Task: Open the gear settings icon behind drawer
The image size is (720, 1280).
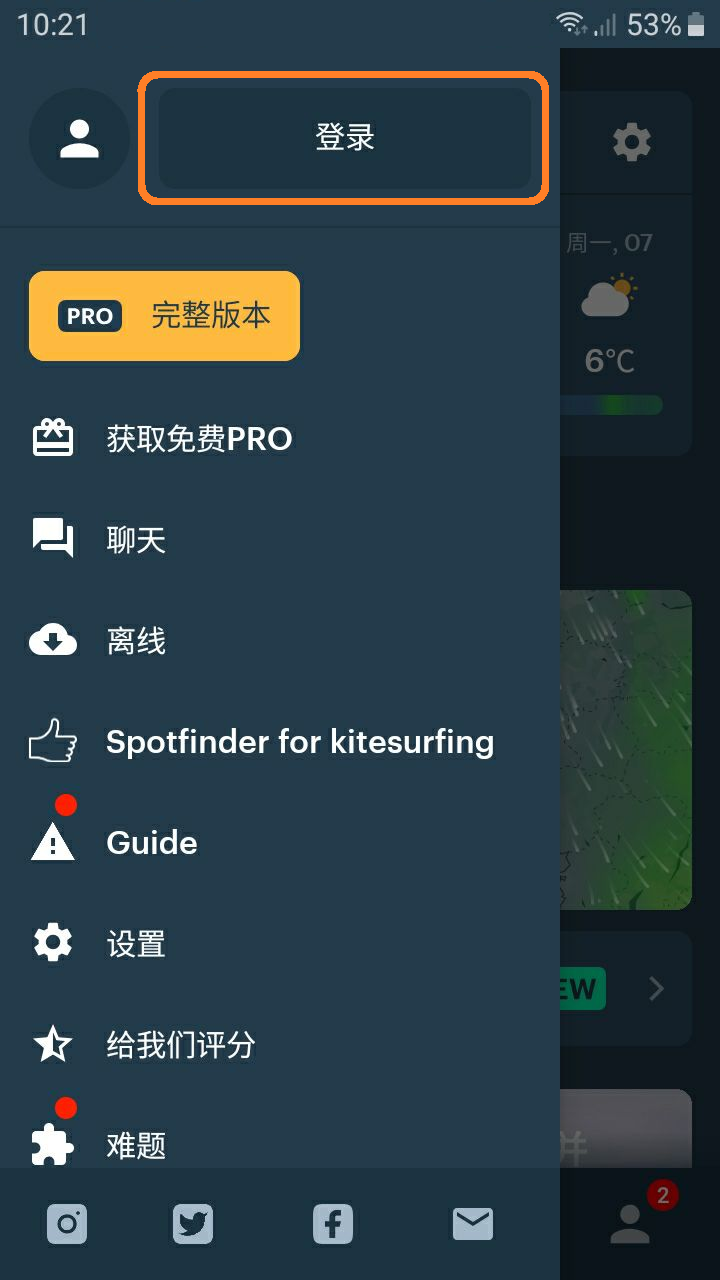Action: [x=632, y=142]
